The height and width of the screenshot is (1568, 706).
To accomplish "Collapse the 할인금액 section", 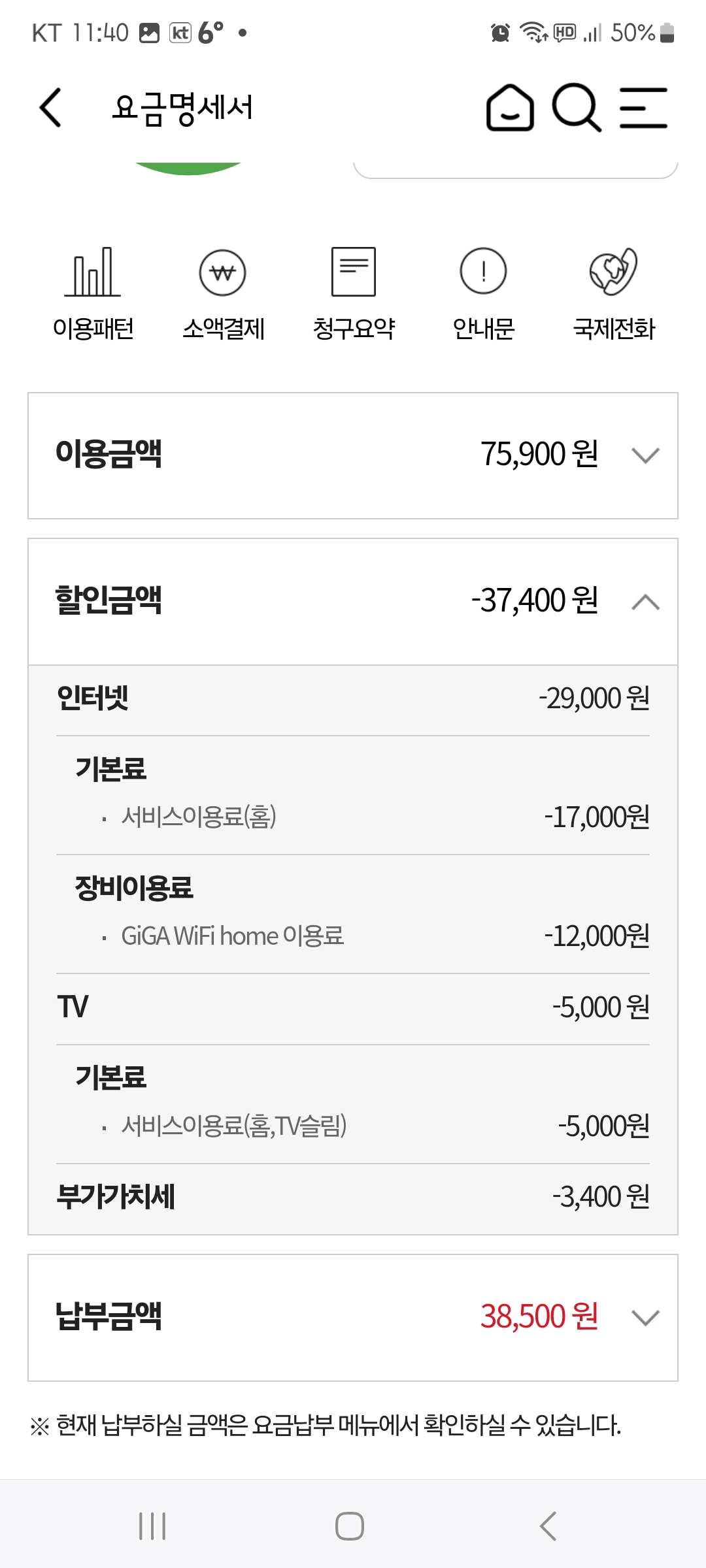I will coord(353,602).
